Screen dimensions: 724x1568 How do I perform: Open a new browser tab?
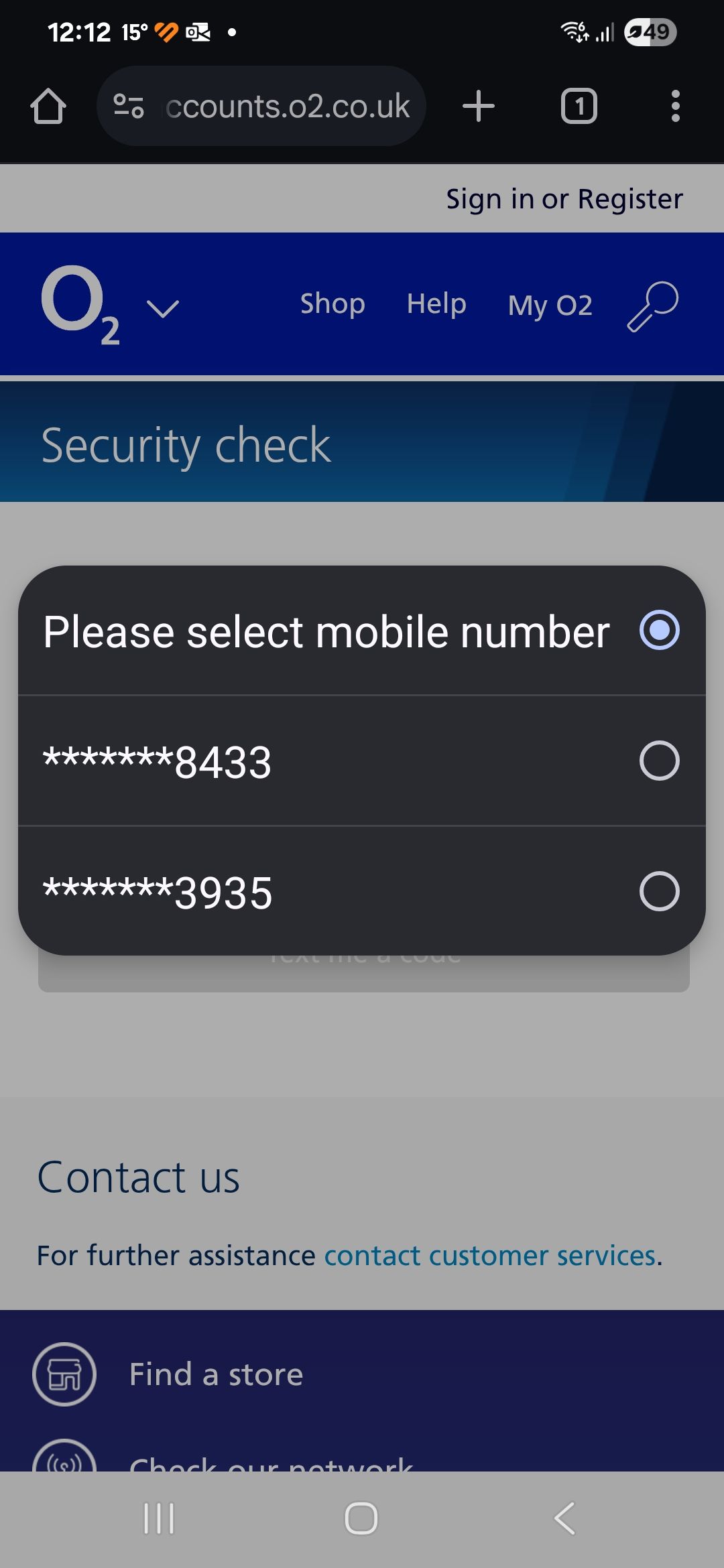click(x=478, y=106)
